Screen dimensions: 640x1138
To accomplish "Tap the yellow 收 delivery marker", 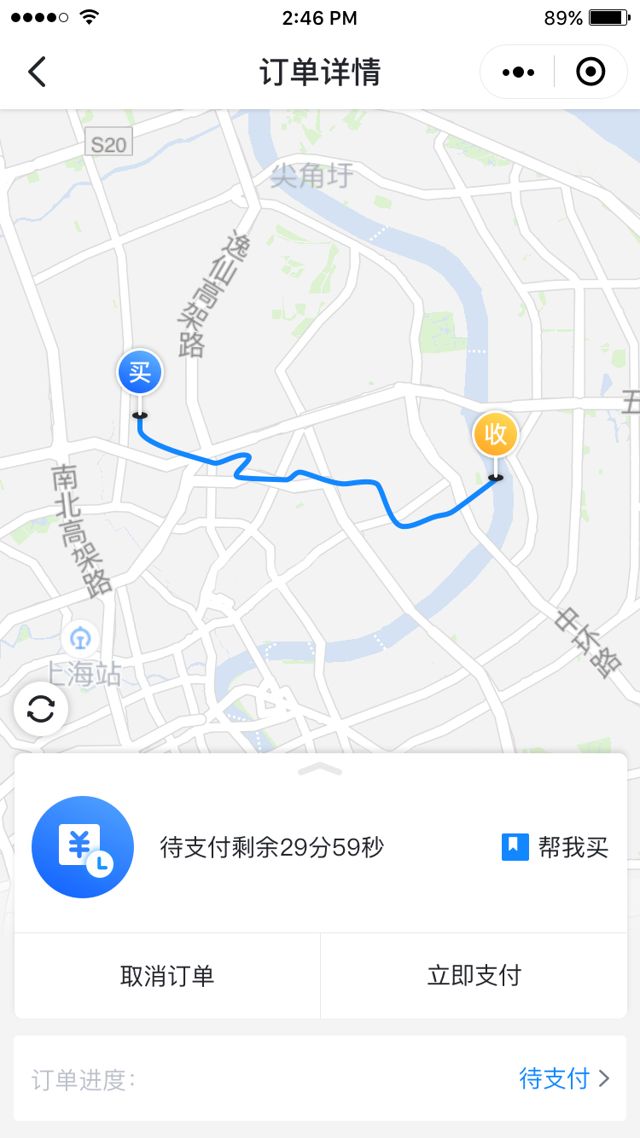I will click(x=495, y=435).
